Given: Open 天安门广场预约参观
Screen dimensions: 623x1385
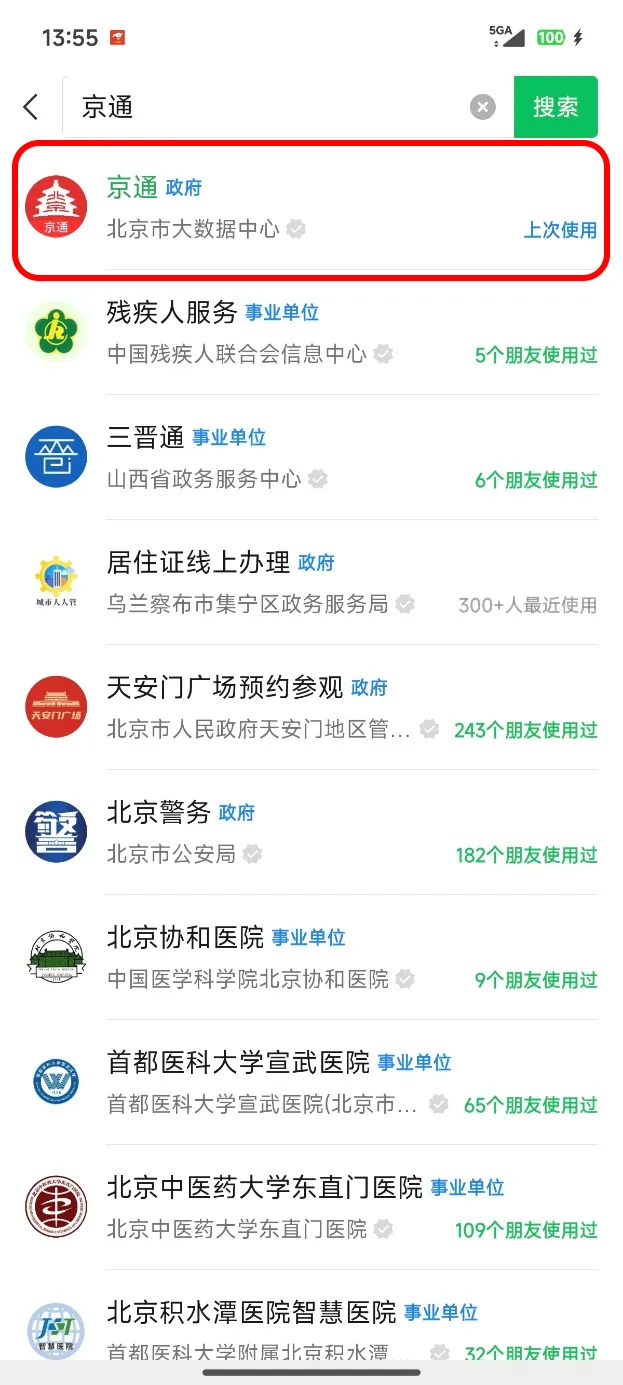Looking at the screenshot, I should [310, 707].
